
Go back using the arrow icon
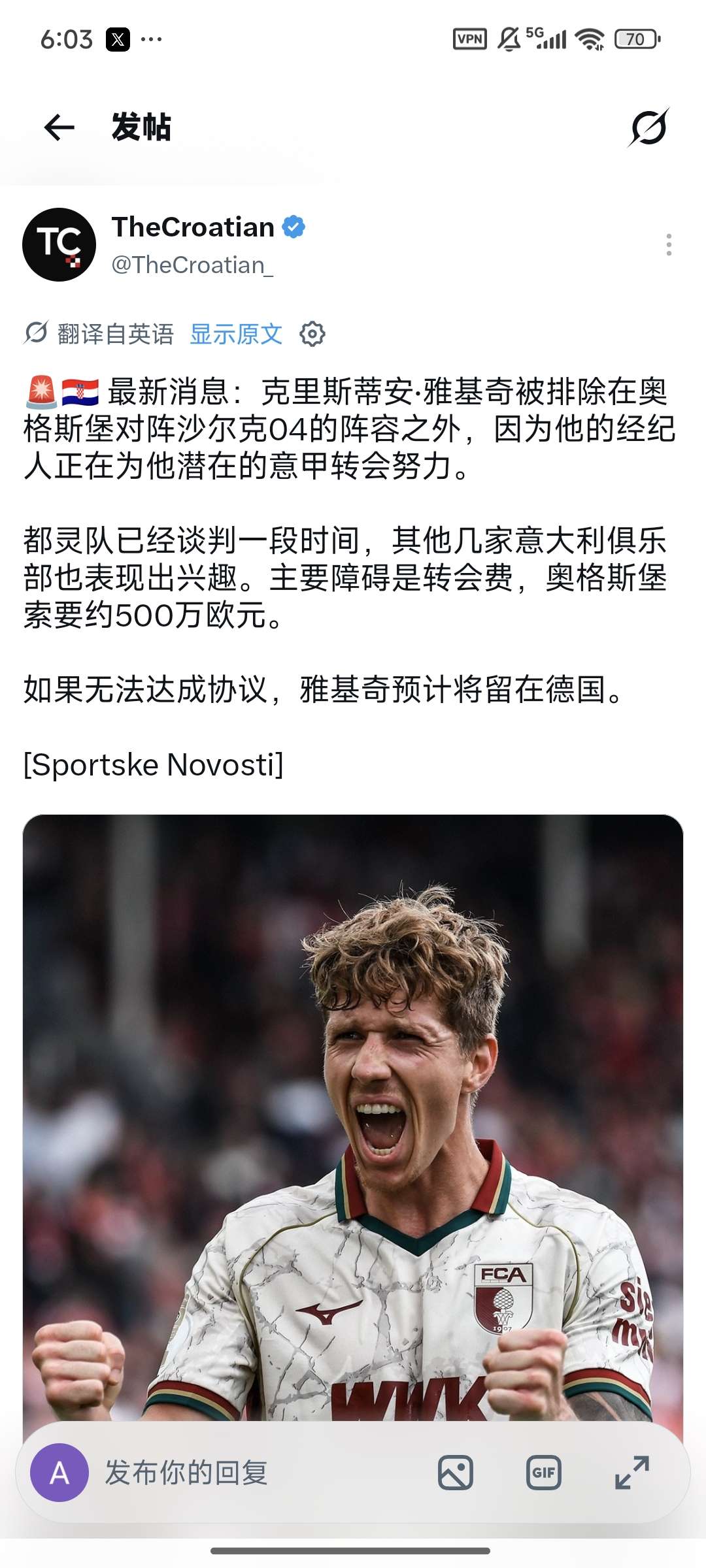[x=59, y=127]
